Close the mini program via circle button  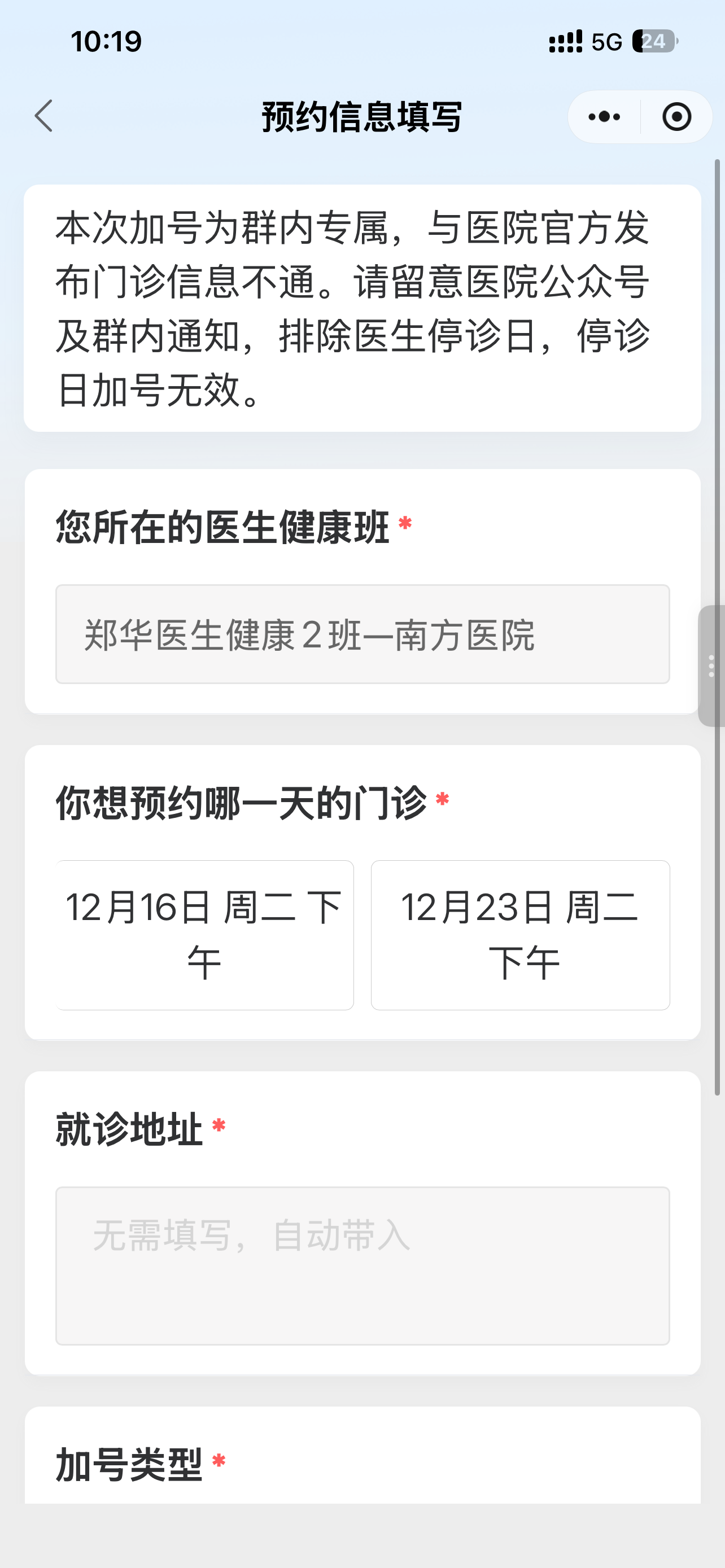[676, 116]
